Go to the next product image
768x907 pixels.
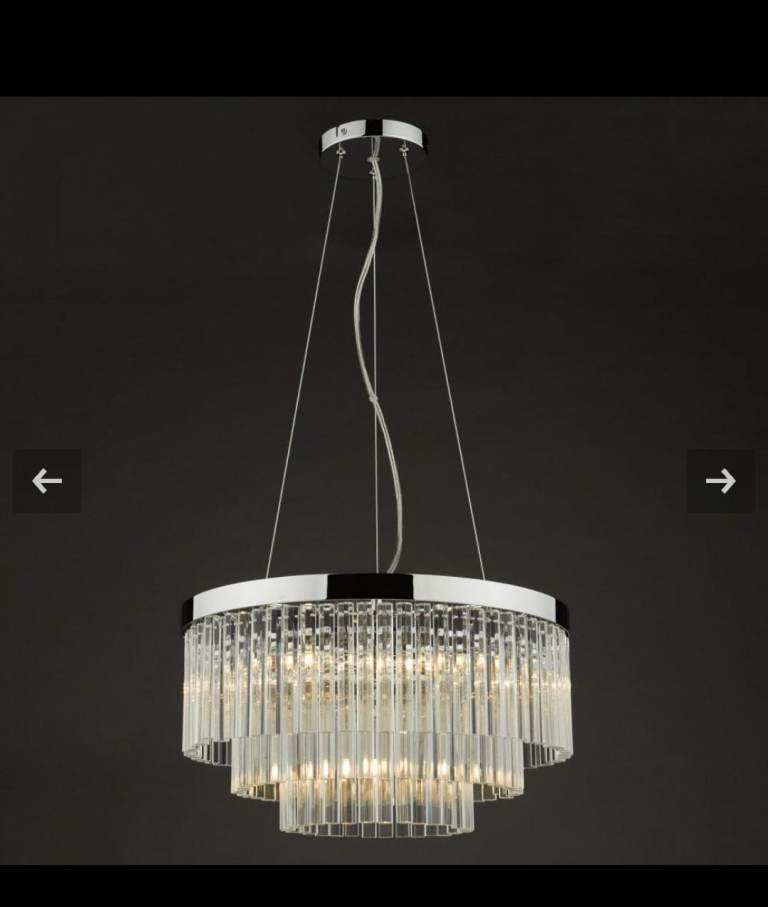720,481
